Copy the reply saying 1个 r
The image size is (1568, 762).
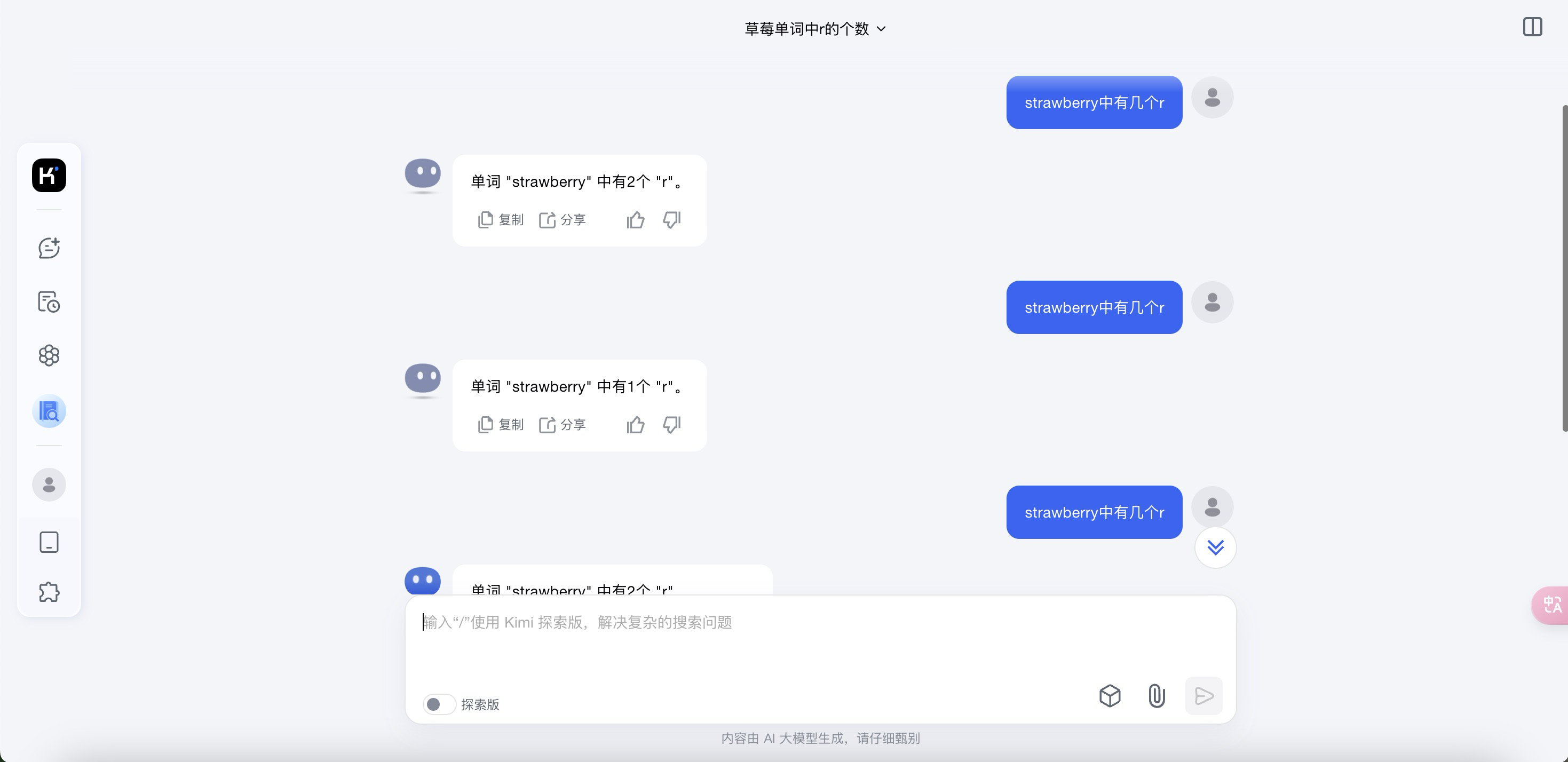[x=501, y=424]
